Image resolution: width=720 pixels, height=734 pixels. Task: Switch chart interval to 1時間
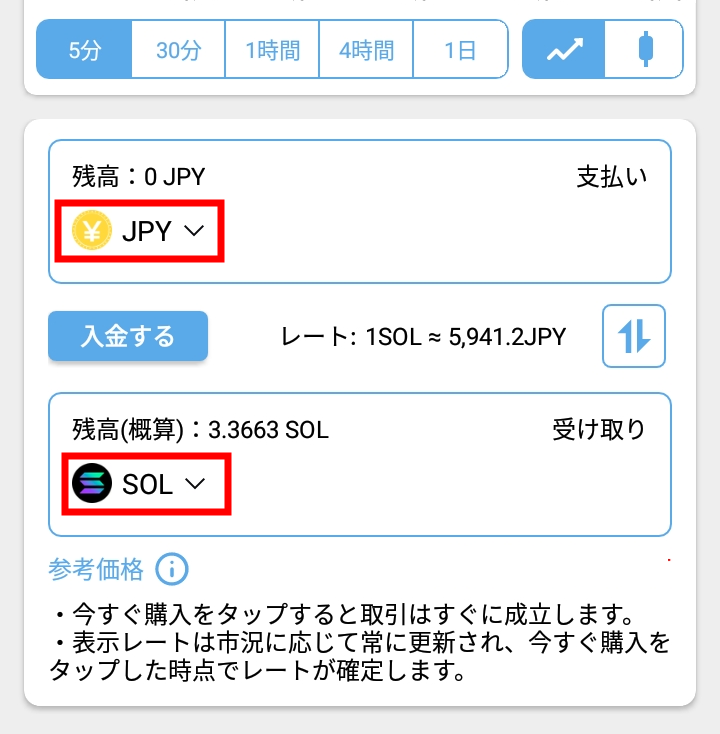(273, 50)
